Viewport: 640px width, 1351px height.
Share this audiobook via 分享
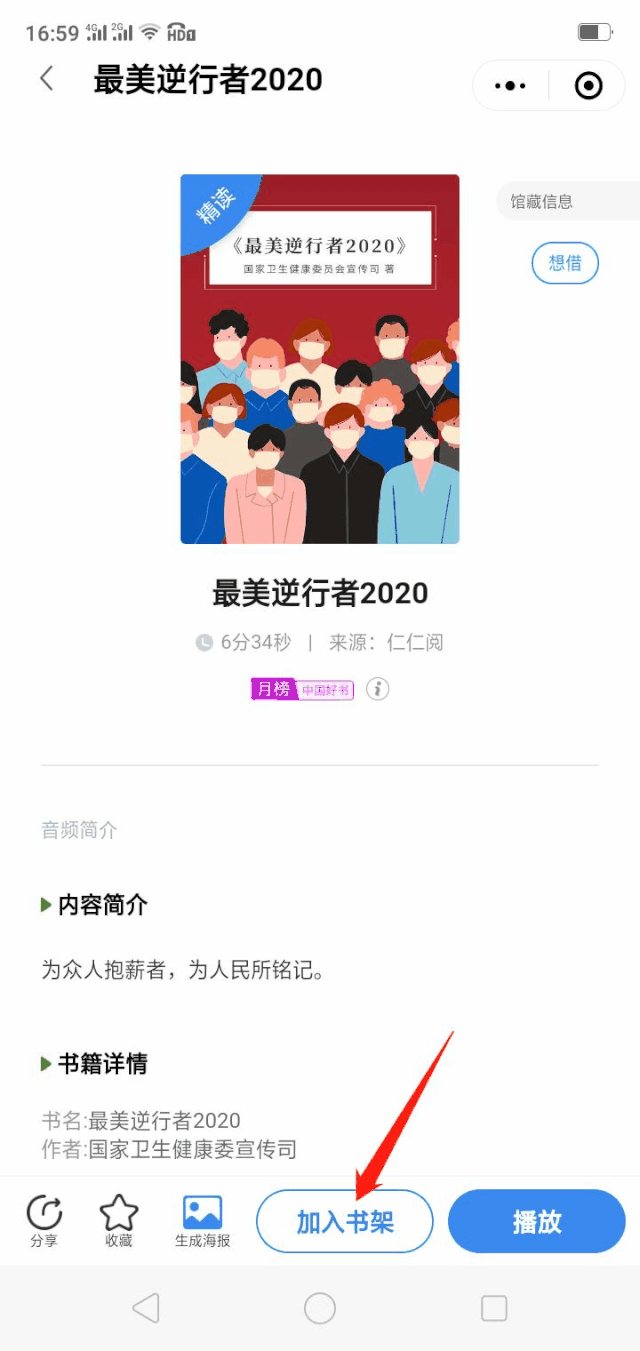(44, 1220)
